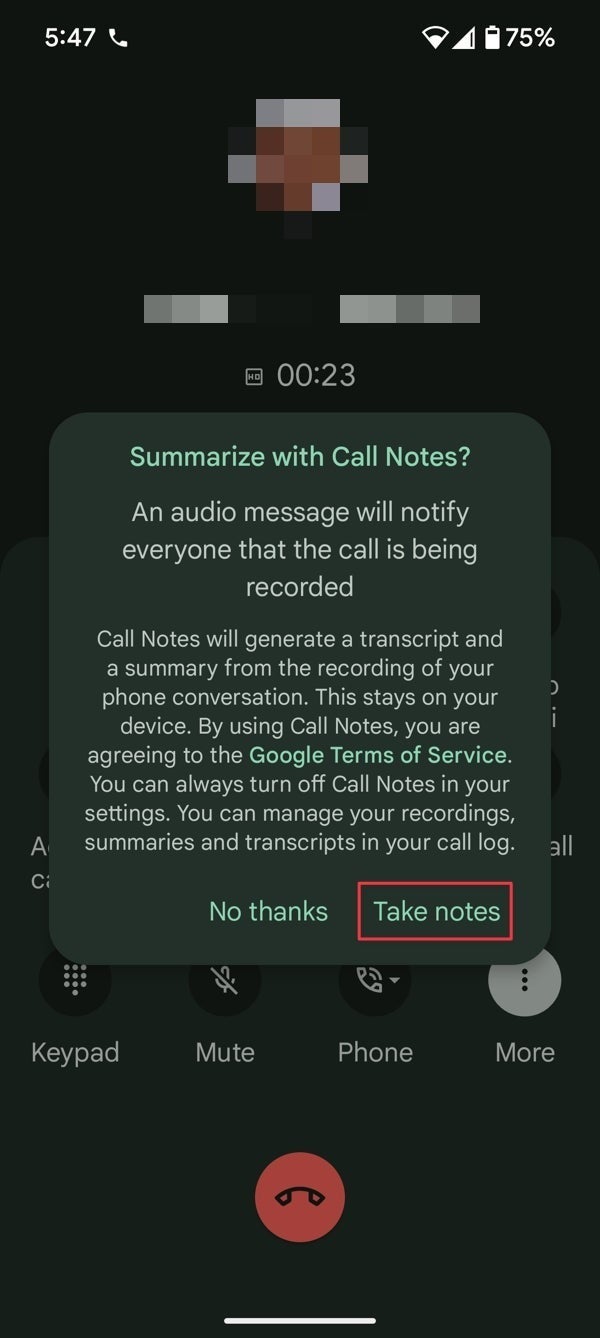Change audio output via Phone button
The width and height of the screenshot is (600, 1338).
click(x=375, y=980)
